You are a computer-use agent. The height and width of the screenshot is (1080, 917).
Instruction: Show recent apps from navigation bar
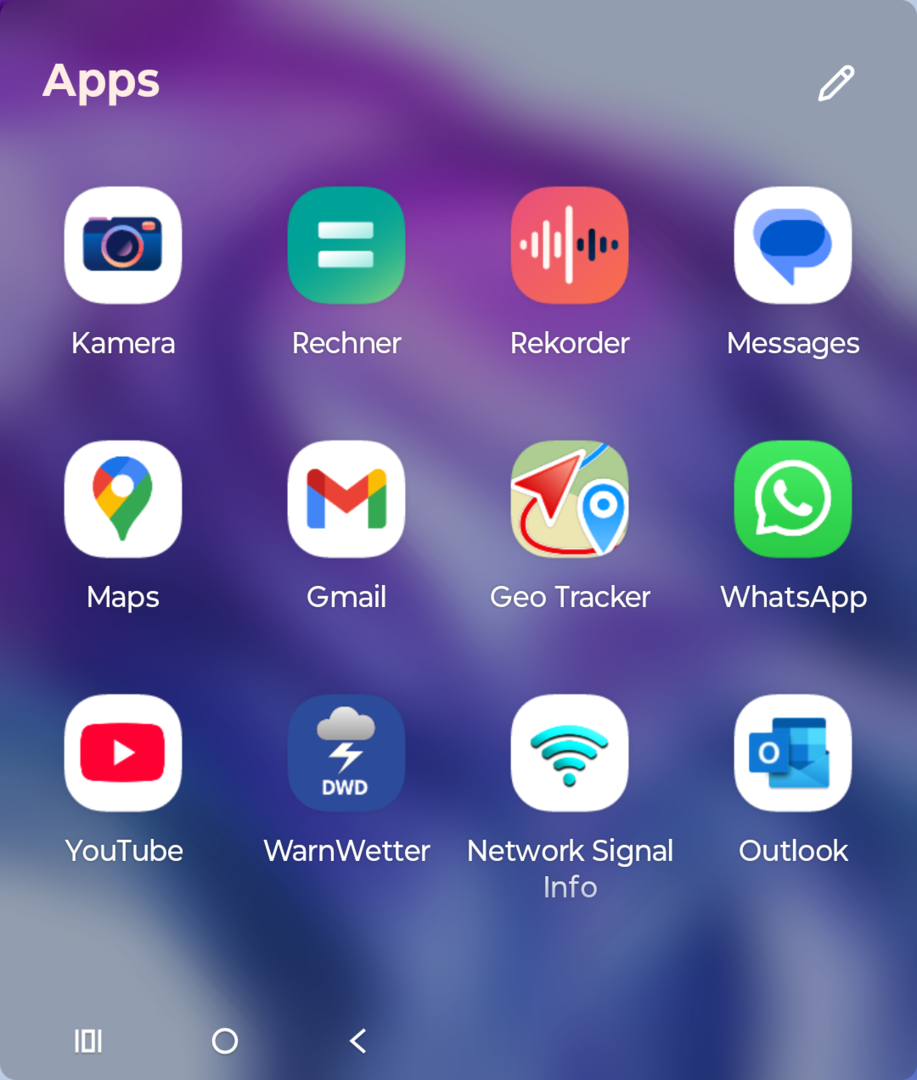[88, 1041]
